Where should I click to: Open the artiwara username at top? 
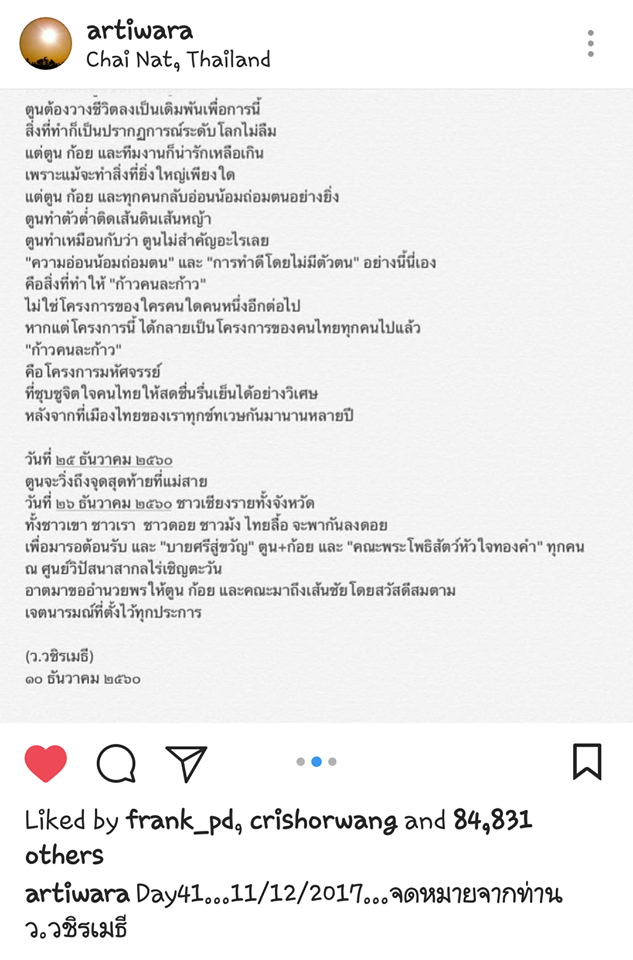[x=139, y=30]
